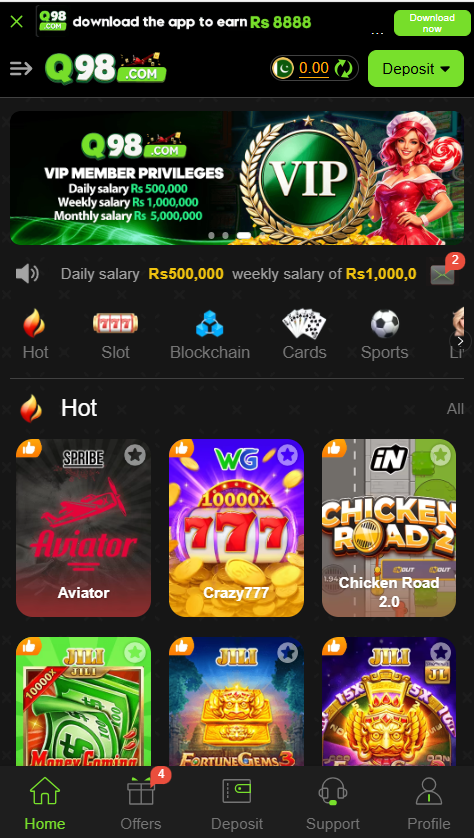The height and width of the screenshot is (838, 474).
Task: Refresh the account balance
Action: click(343, 68)
